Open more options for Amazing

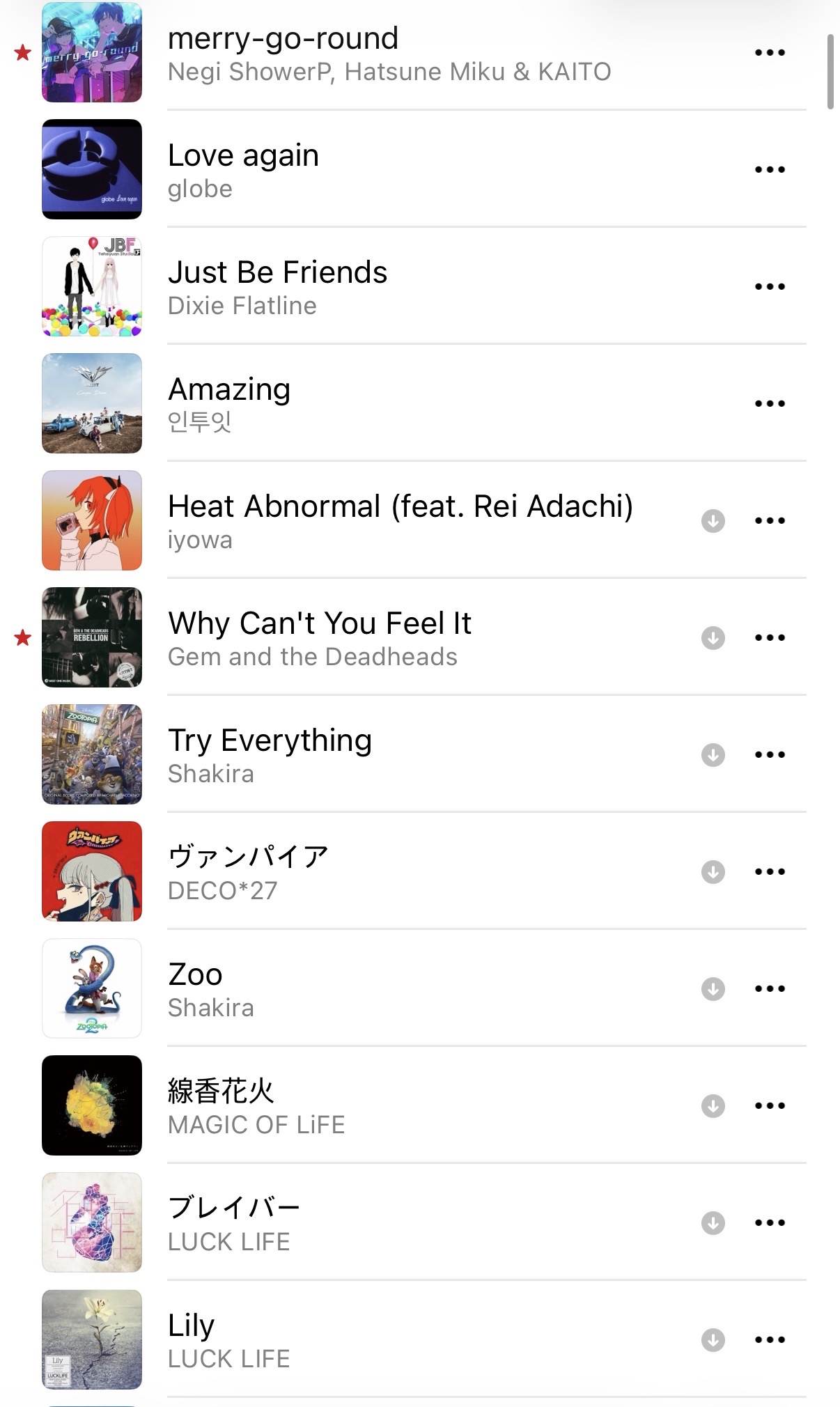770,404
